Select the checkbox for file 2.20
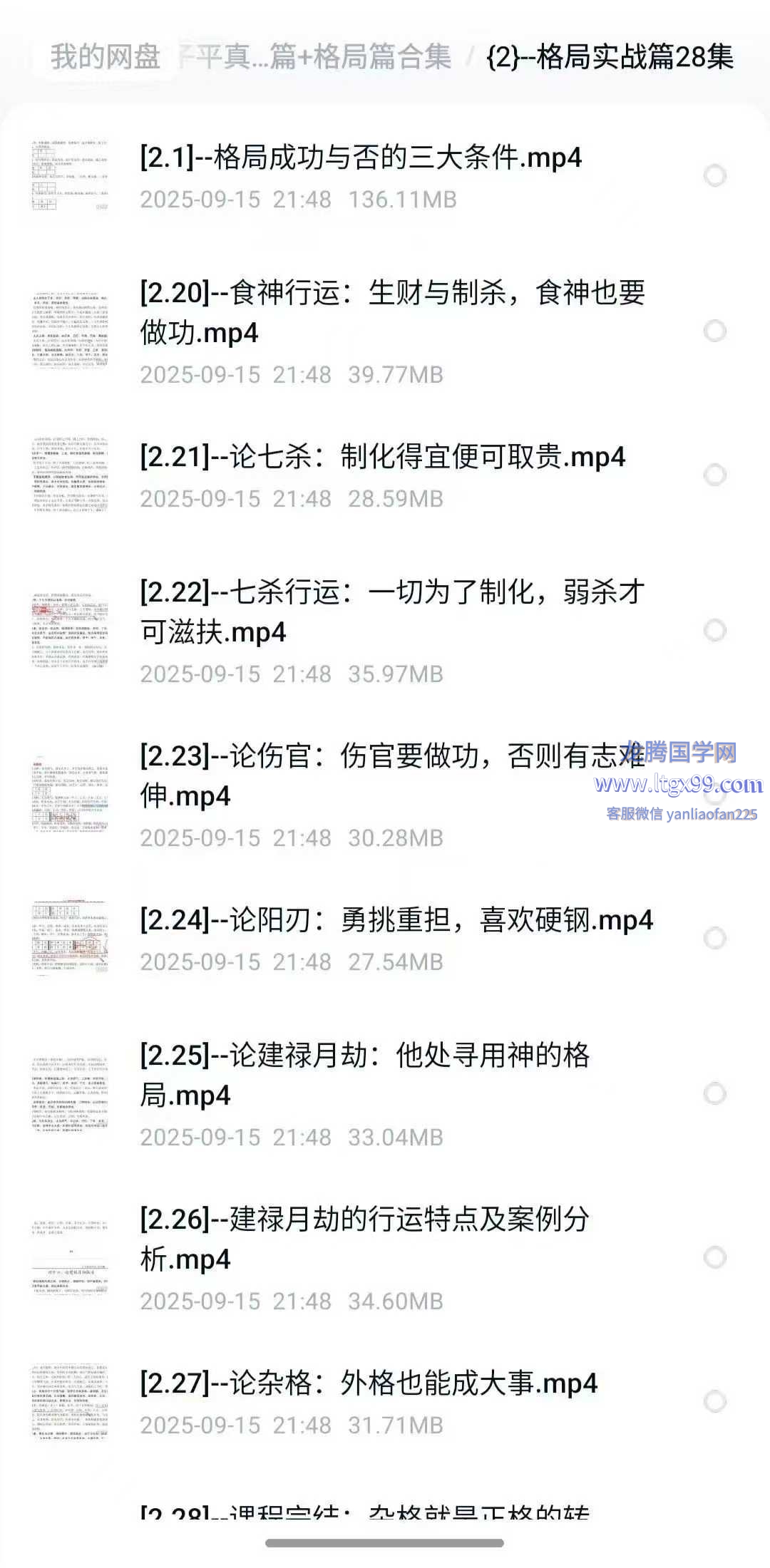 714,331
